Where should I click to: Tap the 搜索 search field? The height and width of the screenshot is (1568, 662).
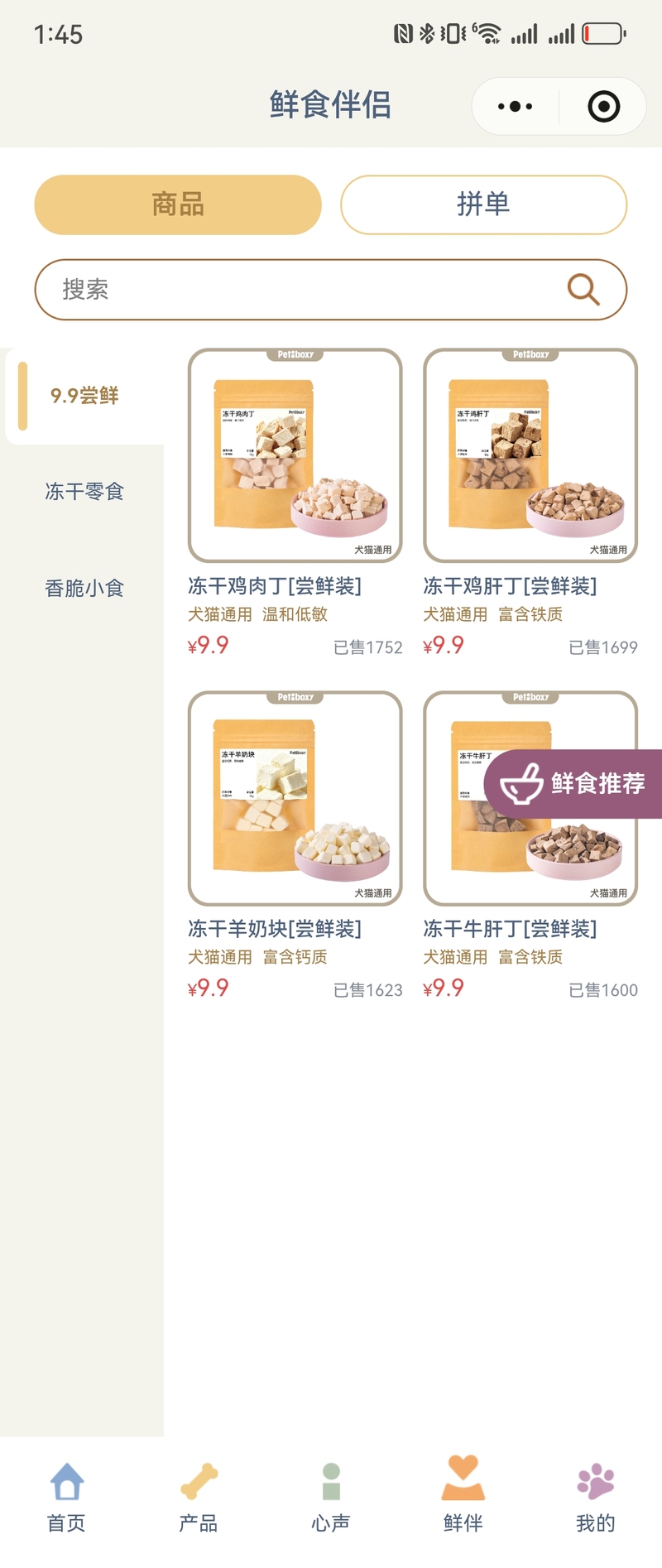tap(330, 290)
